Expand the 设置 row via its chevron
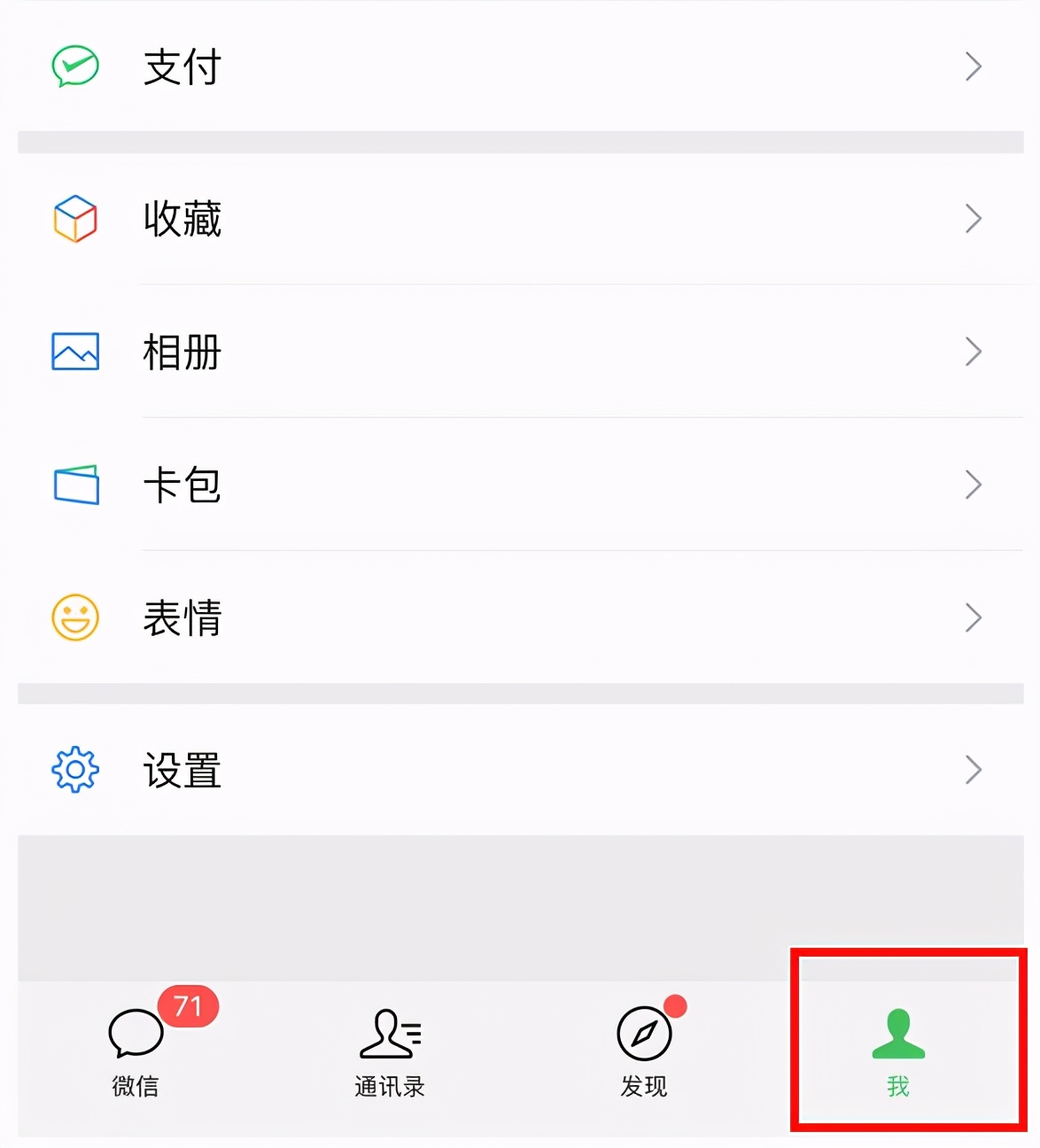The width and height of the screenshot is (1040, 1148). (973, 771)
